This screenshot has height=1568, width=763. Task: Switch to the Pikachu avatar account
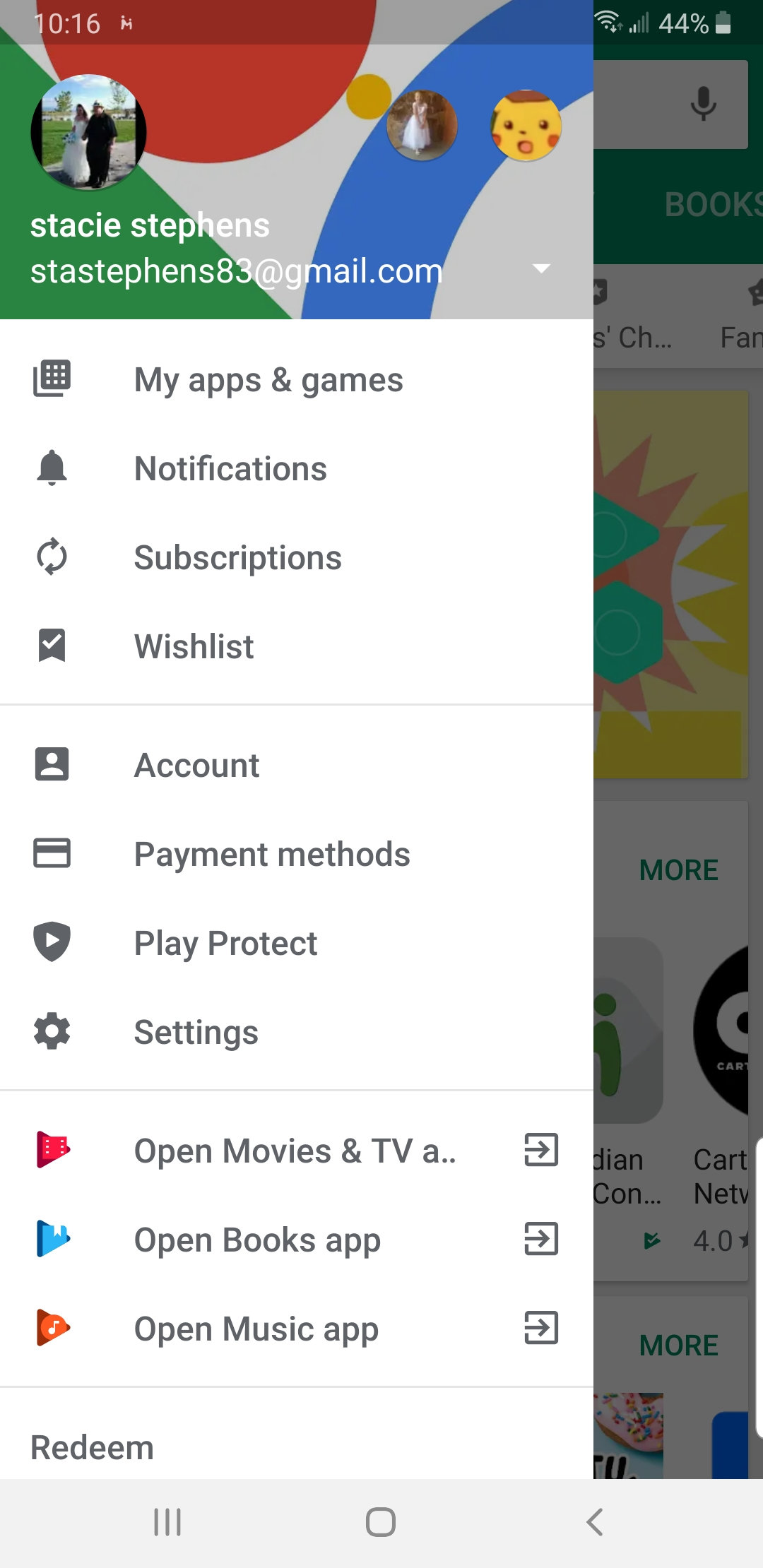(x=526, y=126)
